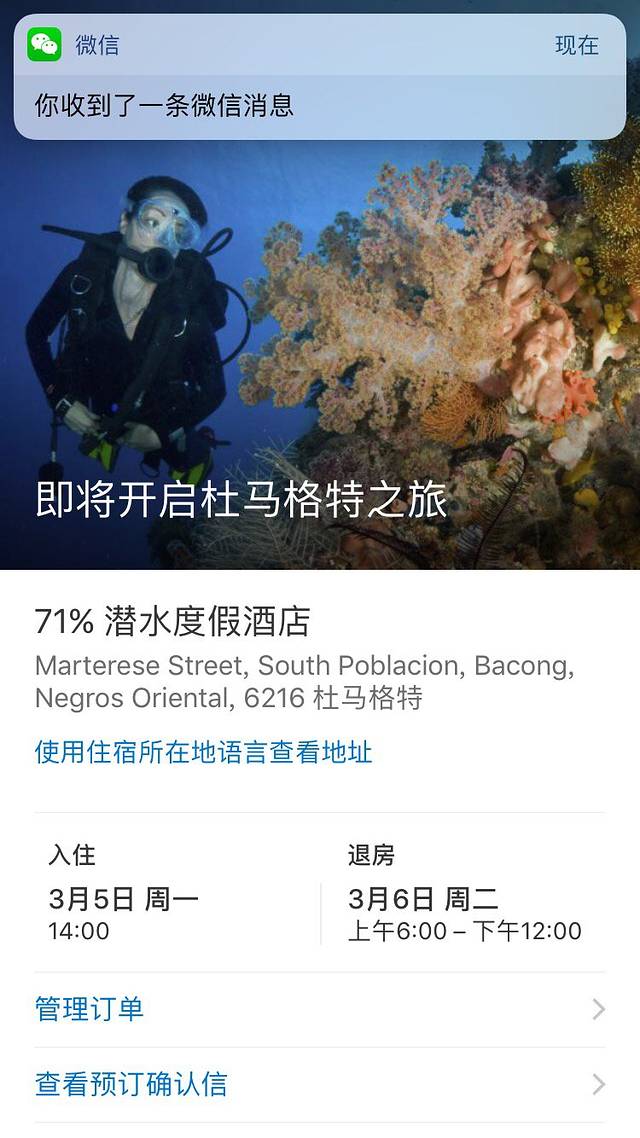Screen dimensions: 640x1138
Task: View address in the property's local language
Action: pos(204,752)
